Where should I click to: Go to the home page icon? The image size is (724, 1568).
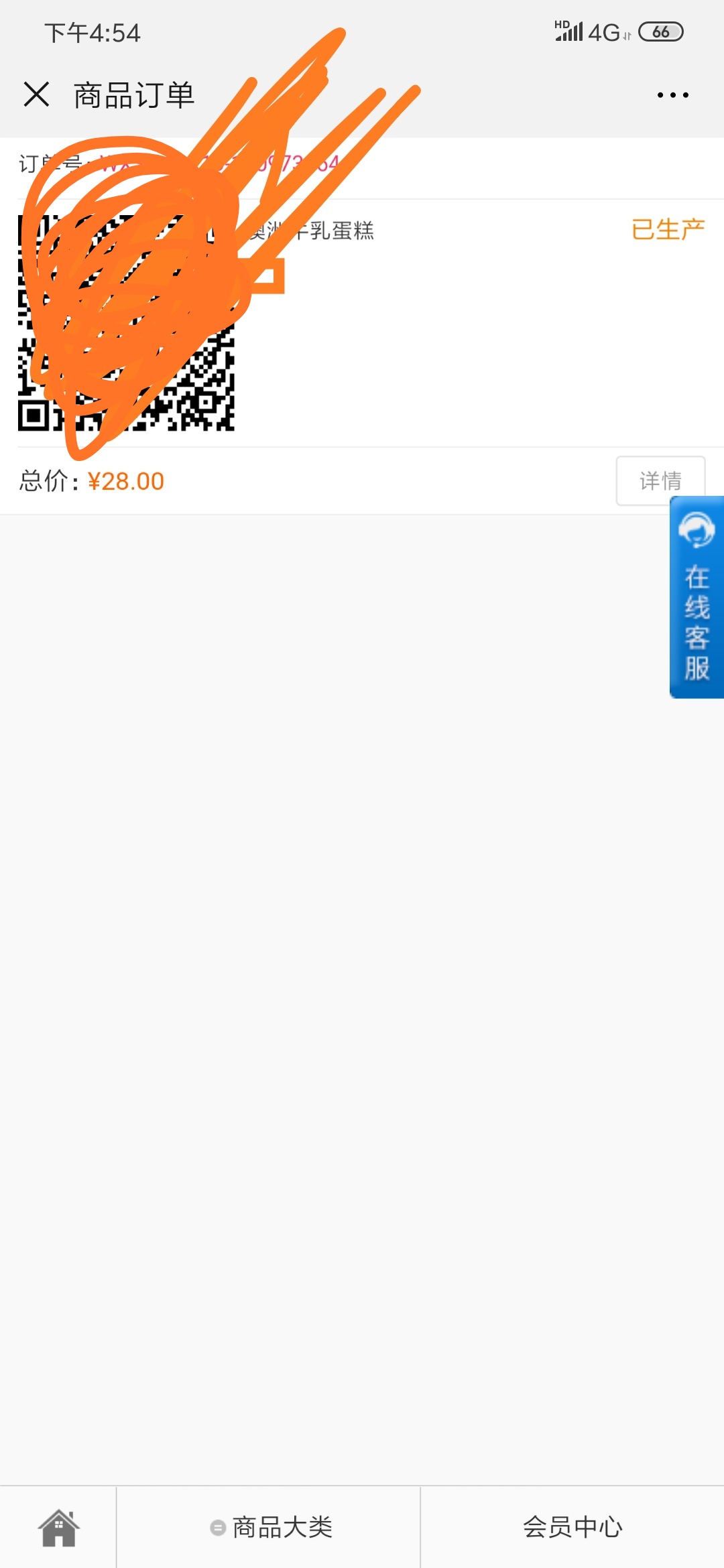pos(58,1528)
